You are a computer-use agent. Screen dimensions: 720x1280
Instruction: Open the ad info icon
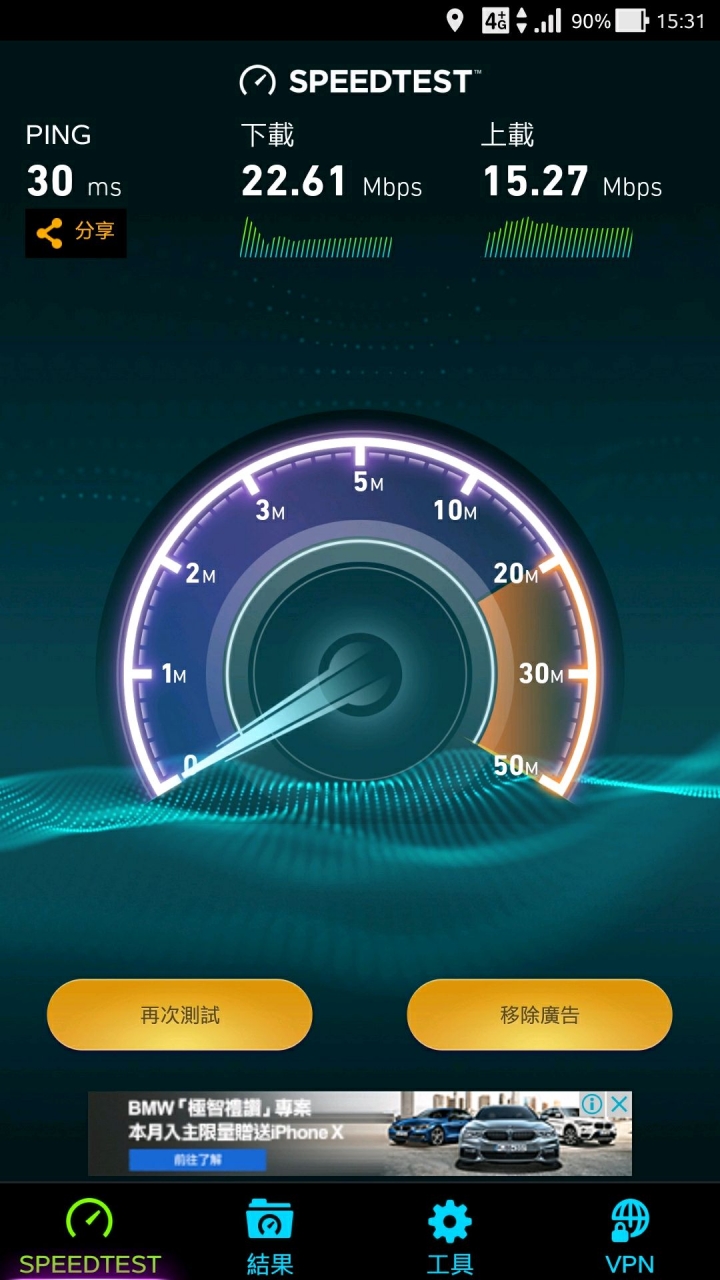coord(592,1104)
